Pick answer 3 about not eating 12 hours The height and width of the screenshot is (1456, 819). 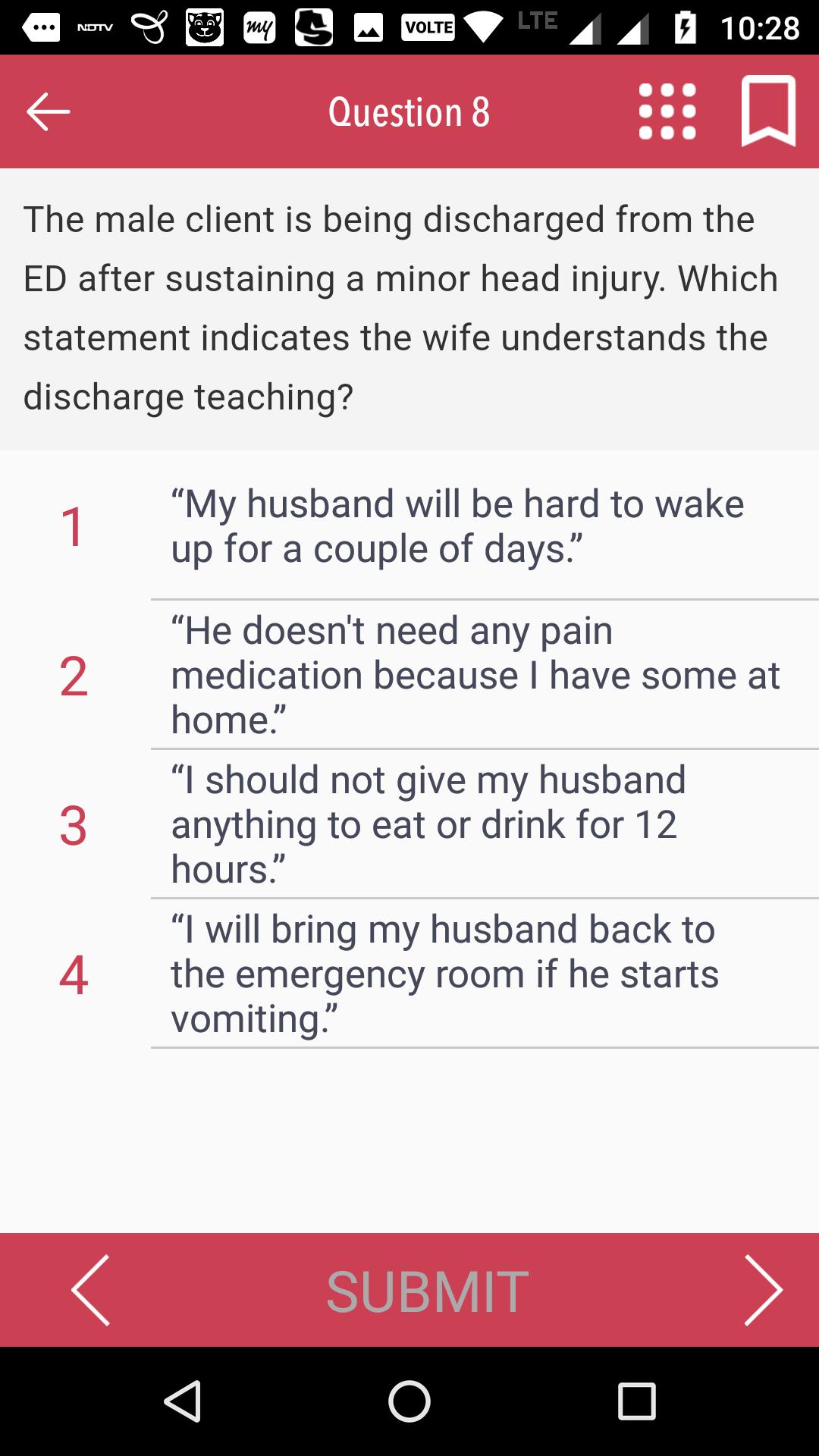409,824
